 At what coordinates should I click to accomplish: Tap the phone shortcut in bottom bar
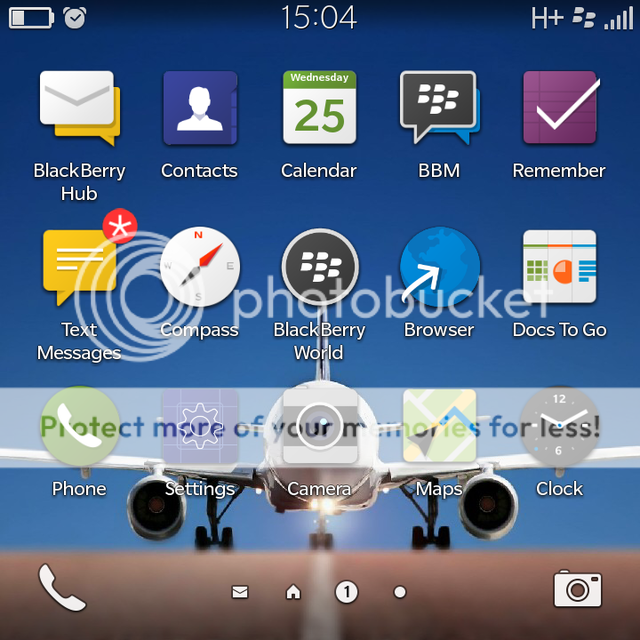[62, 588]
